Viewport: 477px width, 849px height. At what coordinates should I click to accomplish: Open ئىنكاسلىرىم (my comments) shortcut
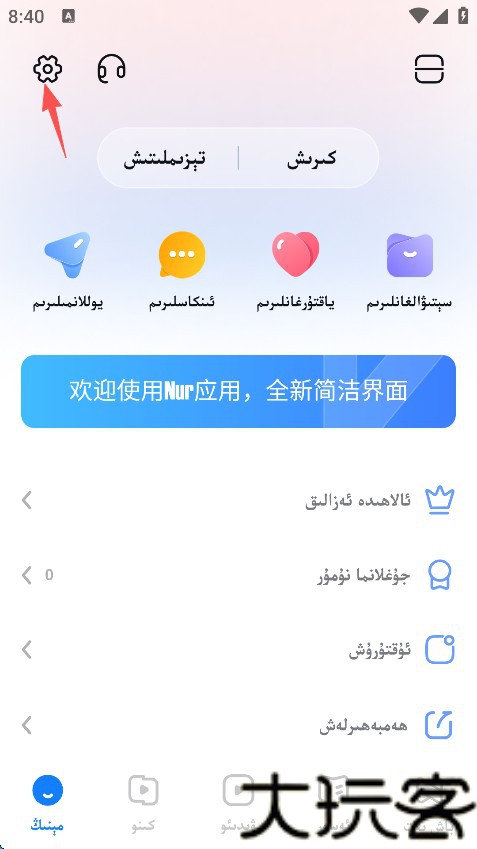pyautogui.click(x=182, y=271)
